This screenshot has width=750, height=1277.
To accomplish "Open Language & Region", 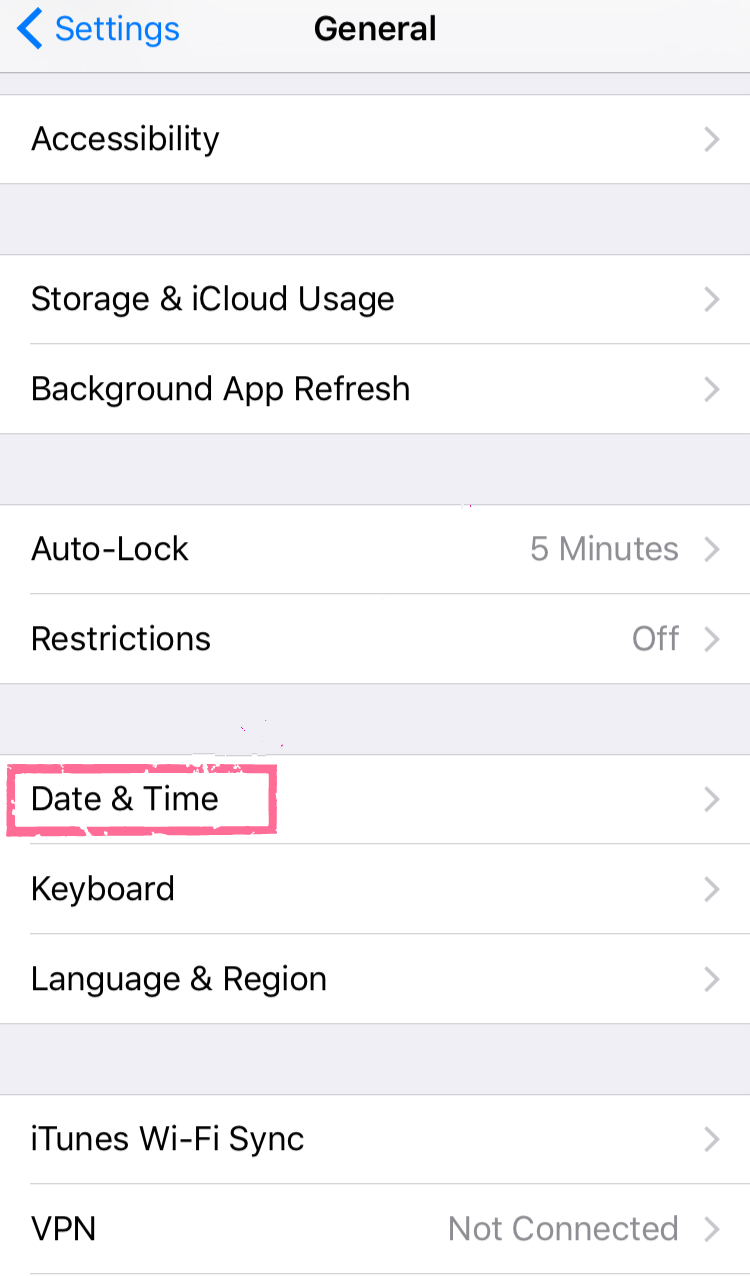I will pos(374,979).
